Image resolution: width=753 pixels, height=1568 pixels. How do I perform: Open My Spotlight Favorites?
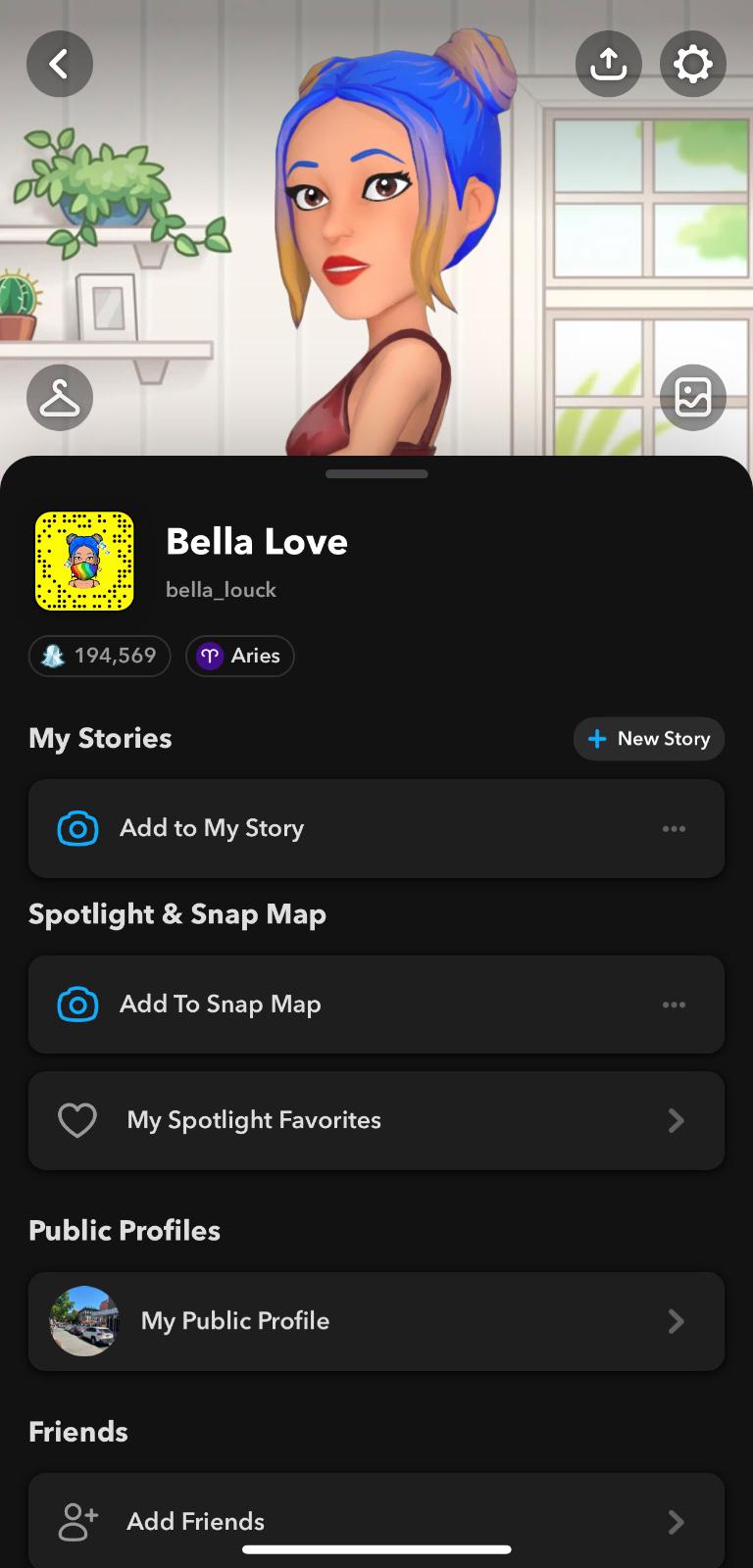[376, 1120]
